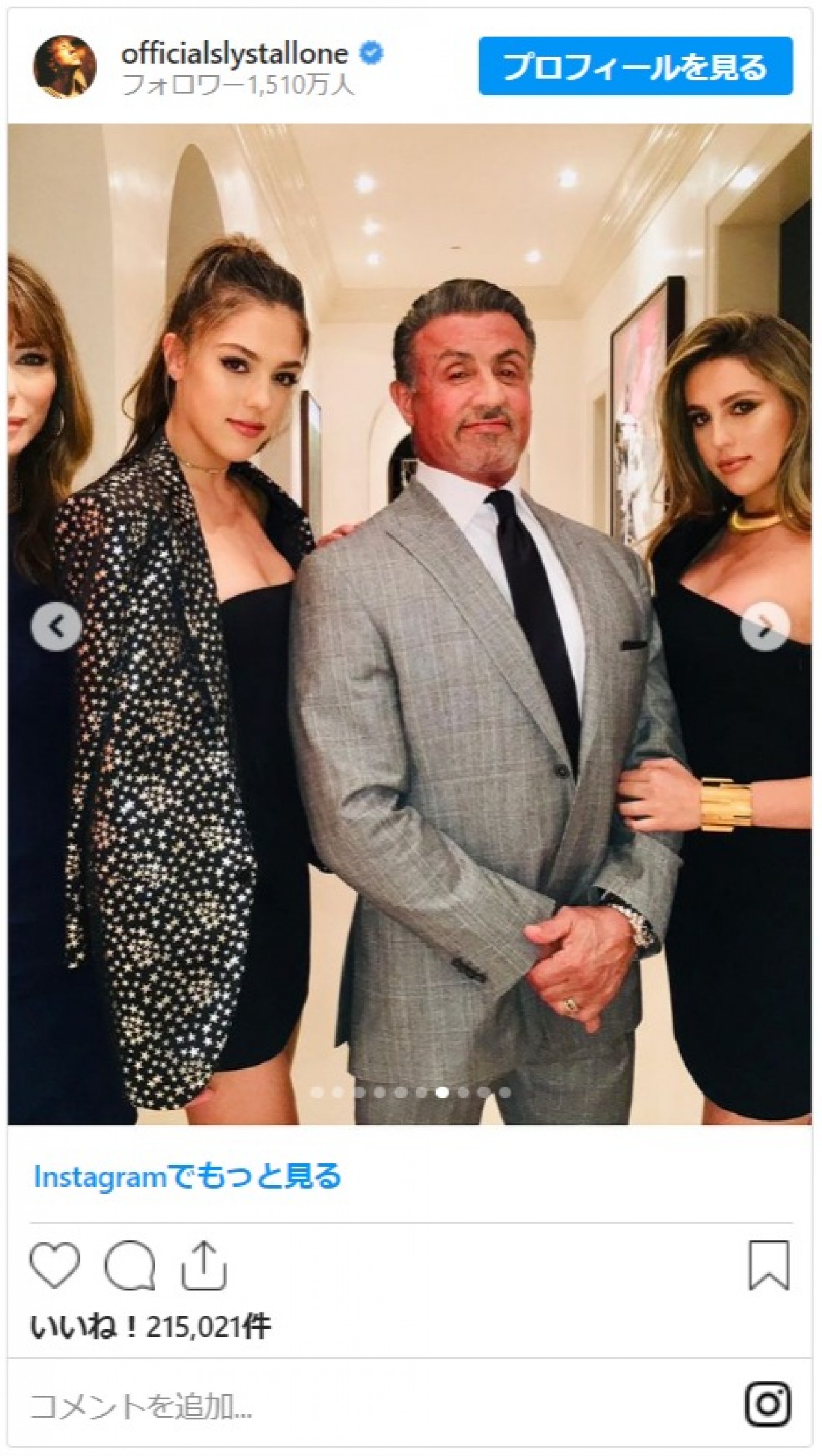Image resolution: width=822 pixels, height=1456 pixels.
Task: View the 215,021 likes count
Action: (150, 1327)
